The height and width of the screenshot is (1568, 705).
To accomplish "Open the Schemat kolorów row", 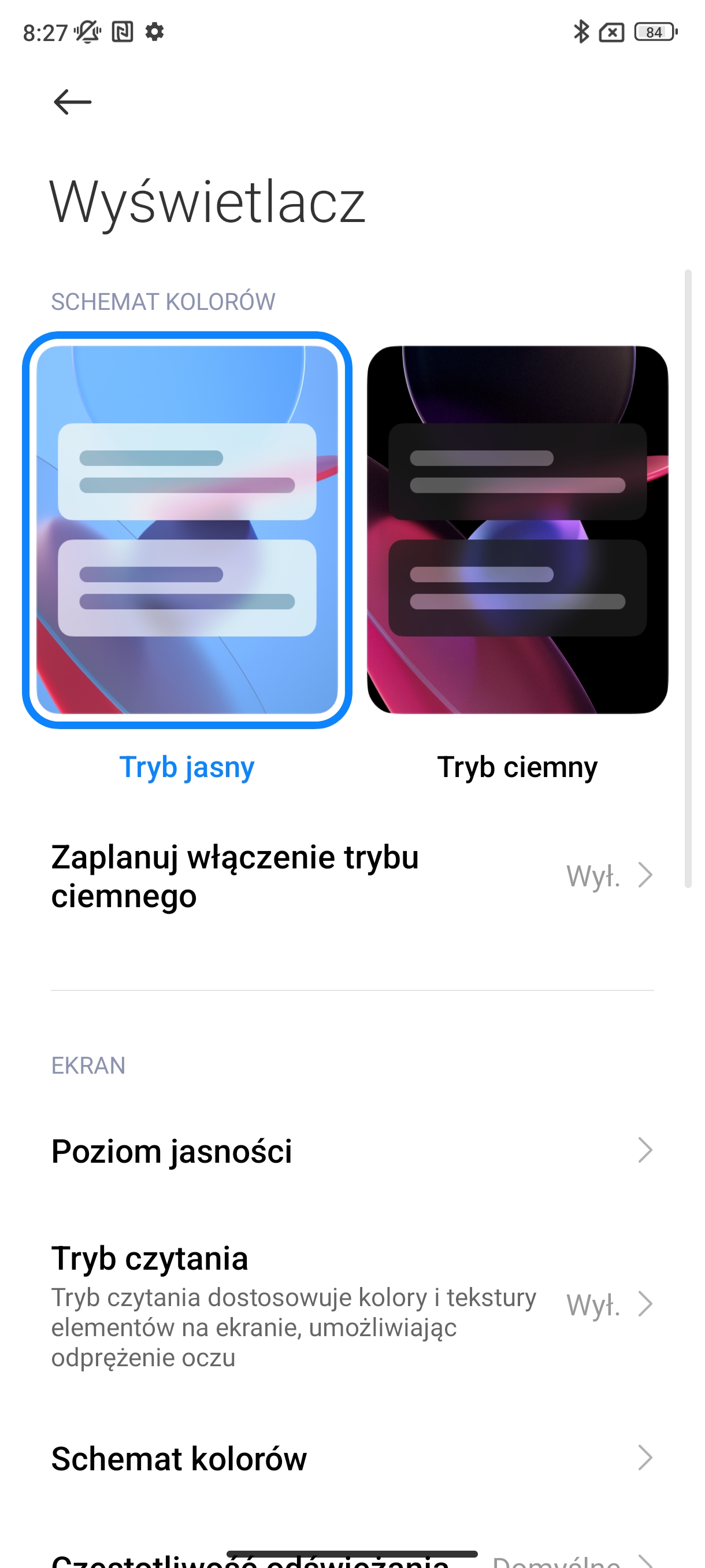I will click(x=351, y=1458).
